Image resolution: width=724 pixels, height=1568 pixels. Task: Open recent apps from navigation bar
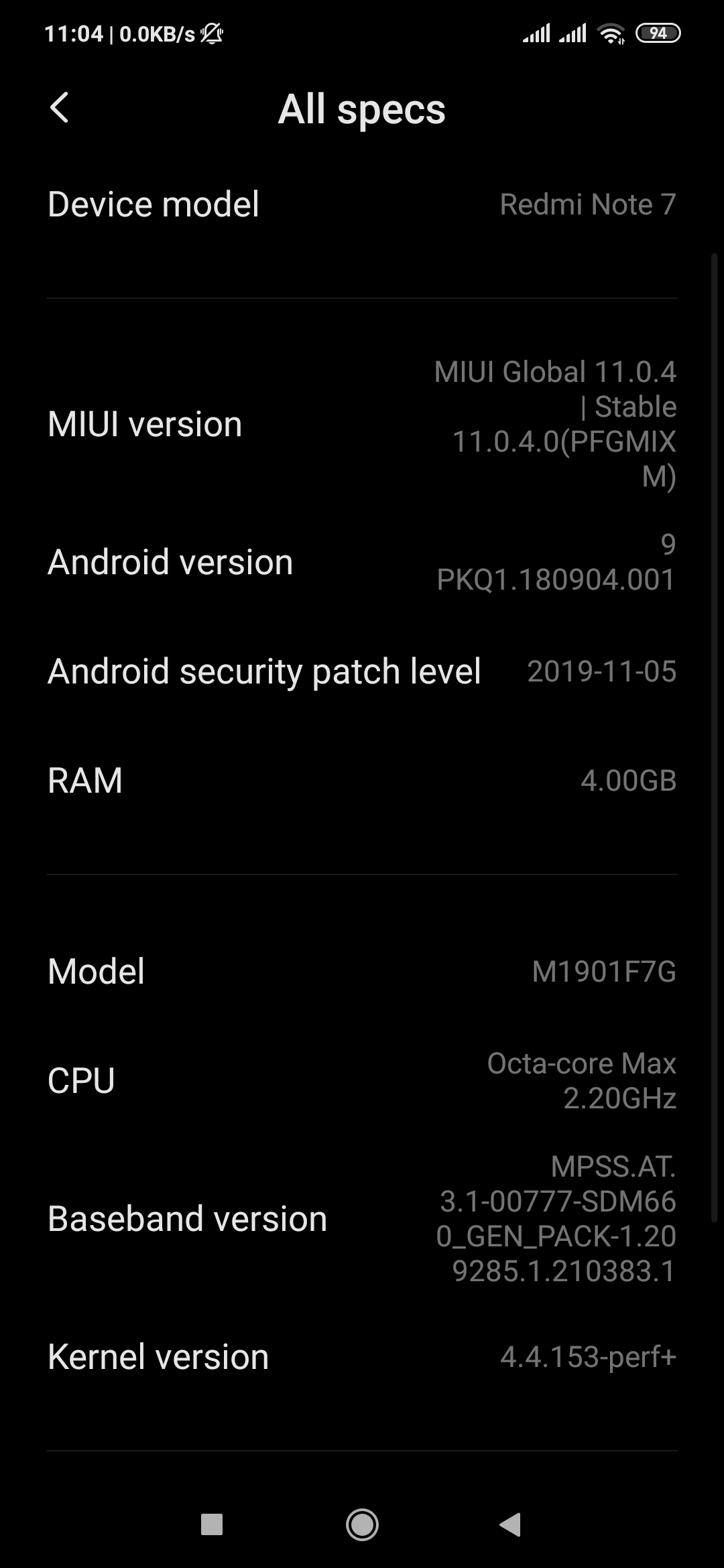[x=212, y=1524]
